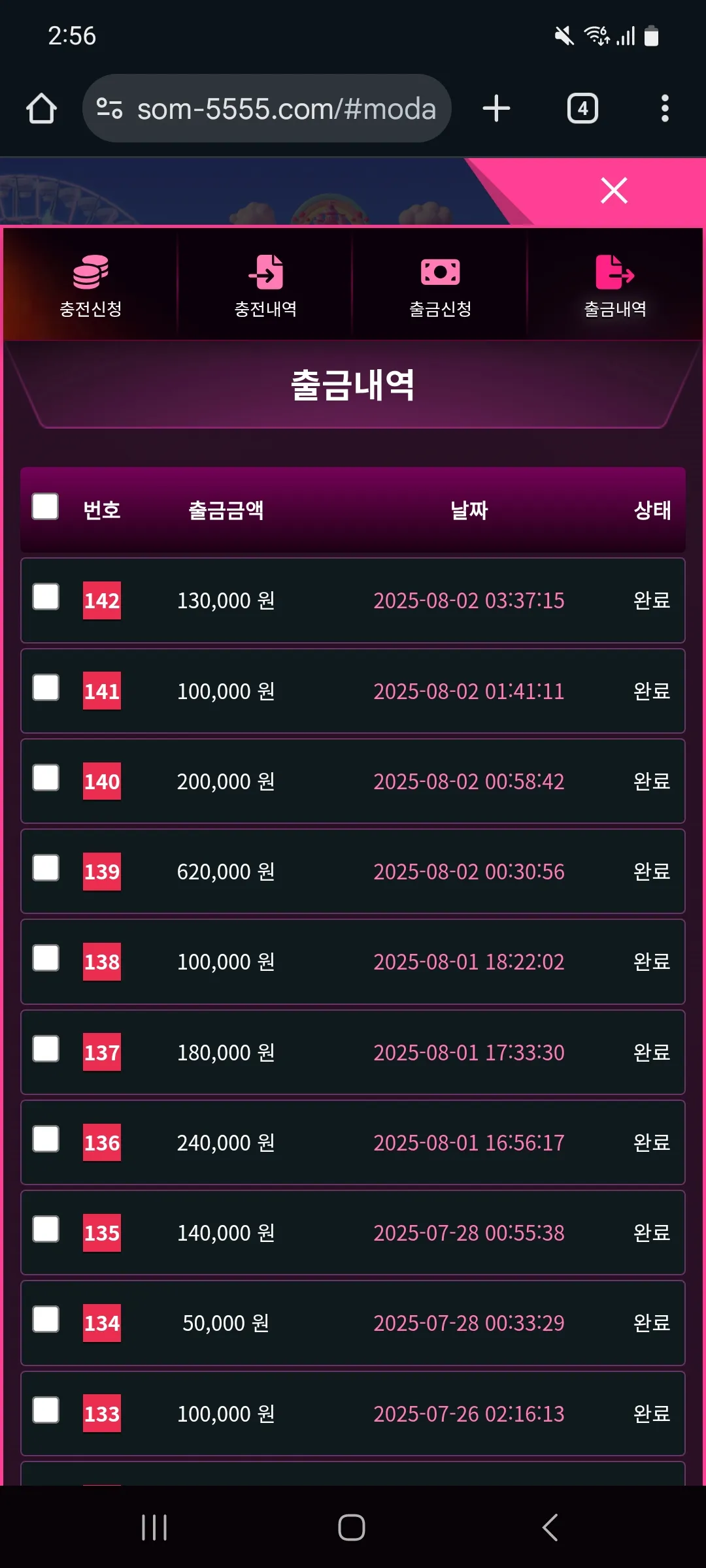The height and width of the screenshot is (1568, 706).
Task: Tap the som-5555.com address bar
Action: (x=267, y=108)
